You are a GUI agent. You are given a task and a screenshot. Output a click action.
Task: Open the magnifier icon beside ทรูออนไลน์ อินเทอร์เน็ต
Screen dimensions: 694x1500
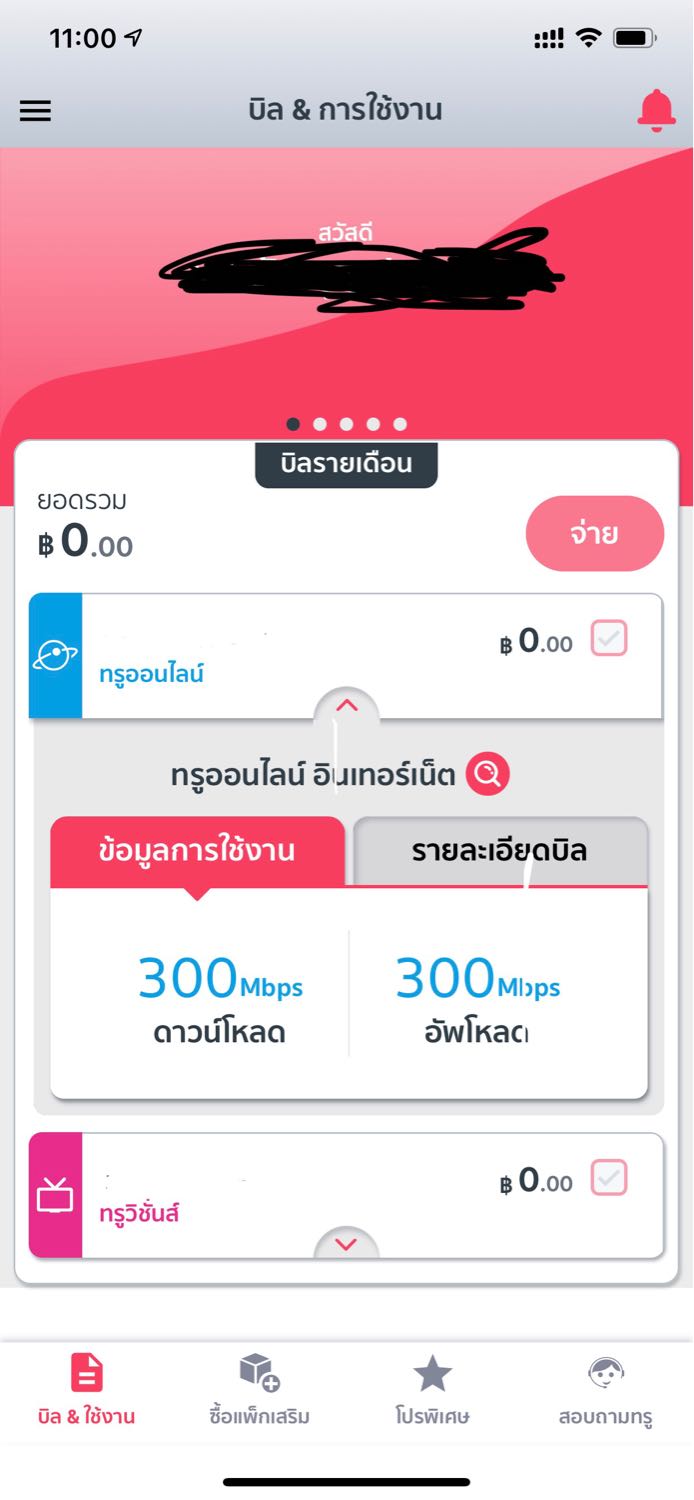point(488,774)
